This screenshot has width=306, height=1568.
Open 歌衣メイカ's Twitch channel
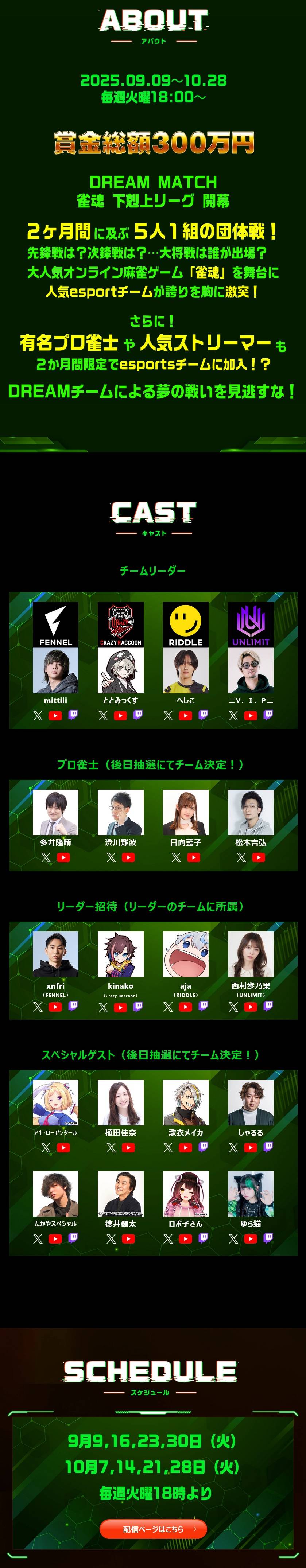pos(203,1147)
